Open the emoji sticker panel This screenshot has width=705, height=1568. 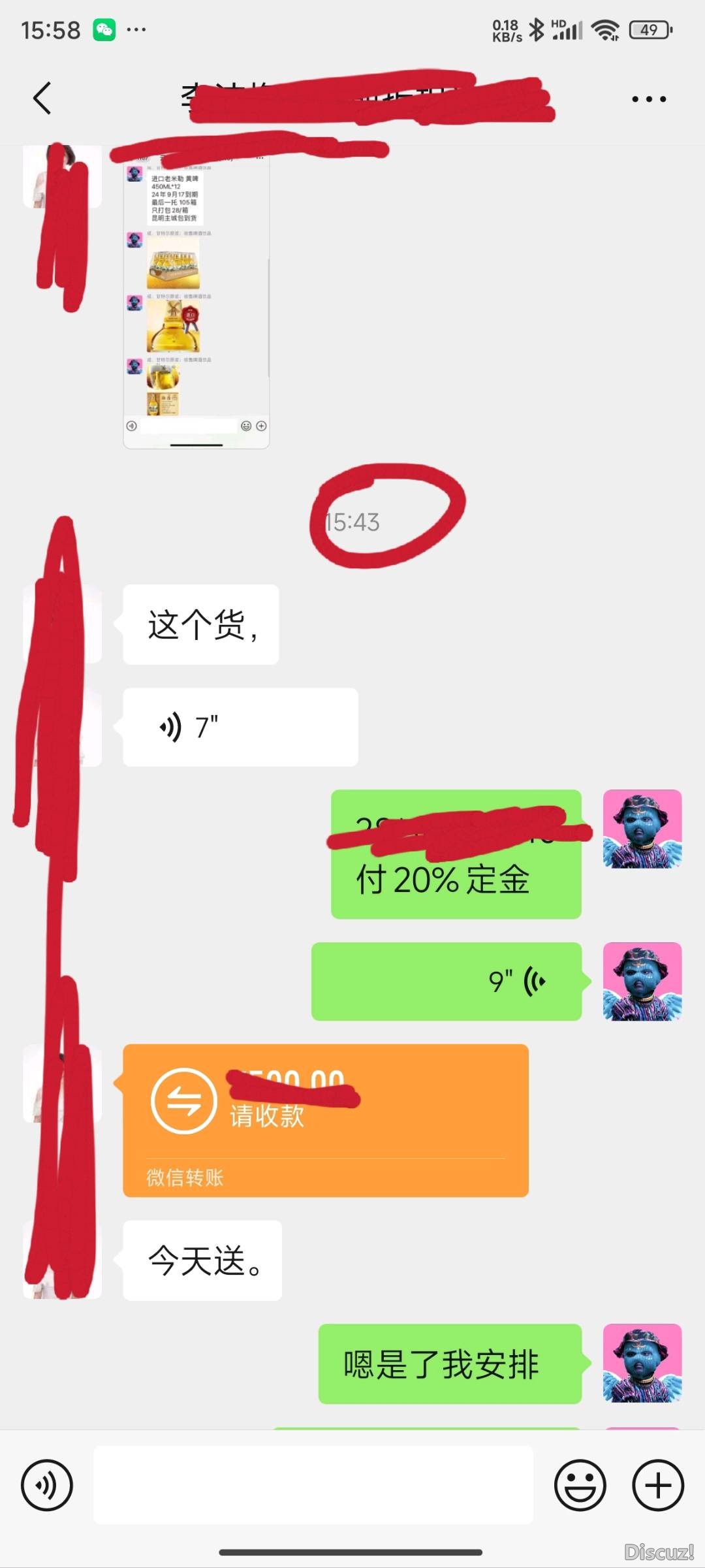tap(580, 1484)
